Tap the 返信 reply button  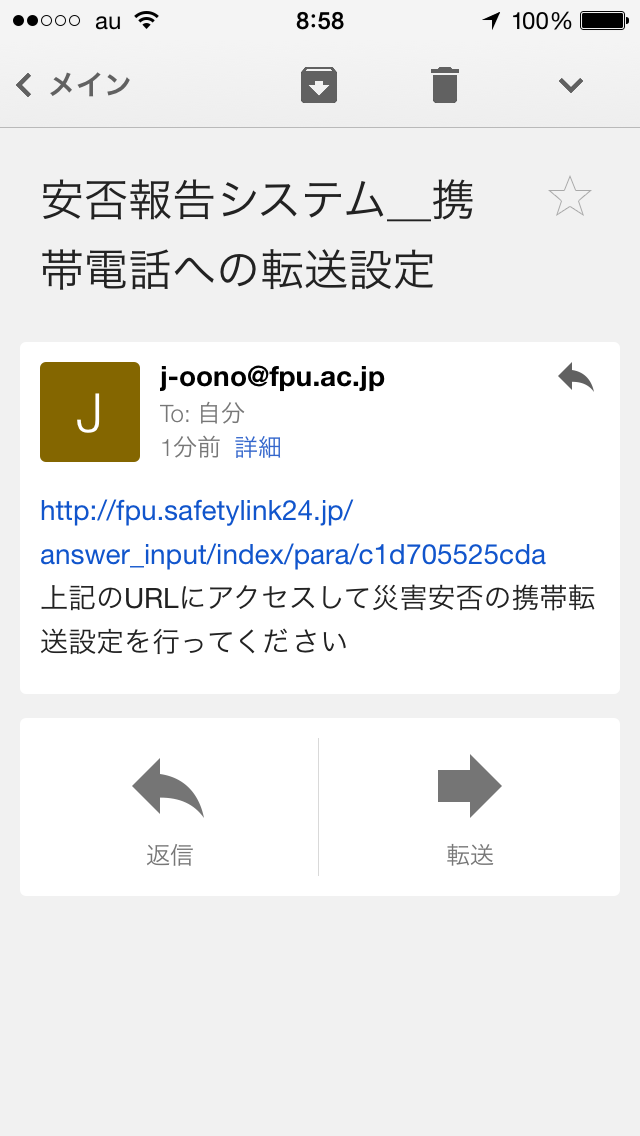tap(169, 808)
